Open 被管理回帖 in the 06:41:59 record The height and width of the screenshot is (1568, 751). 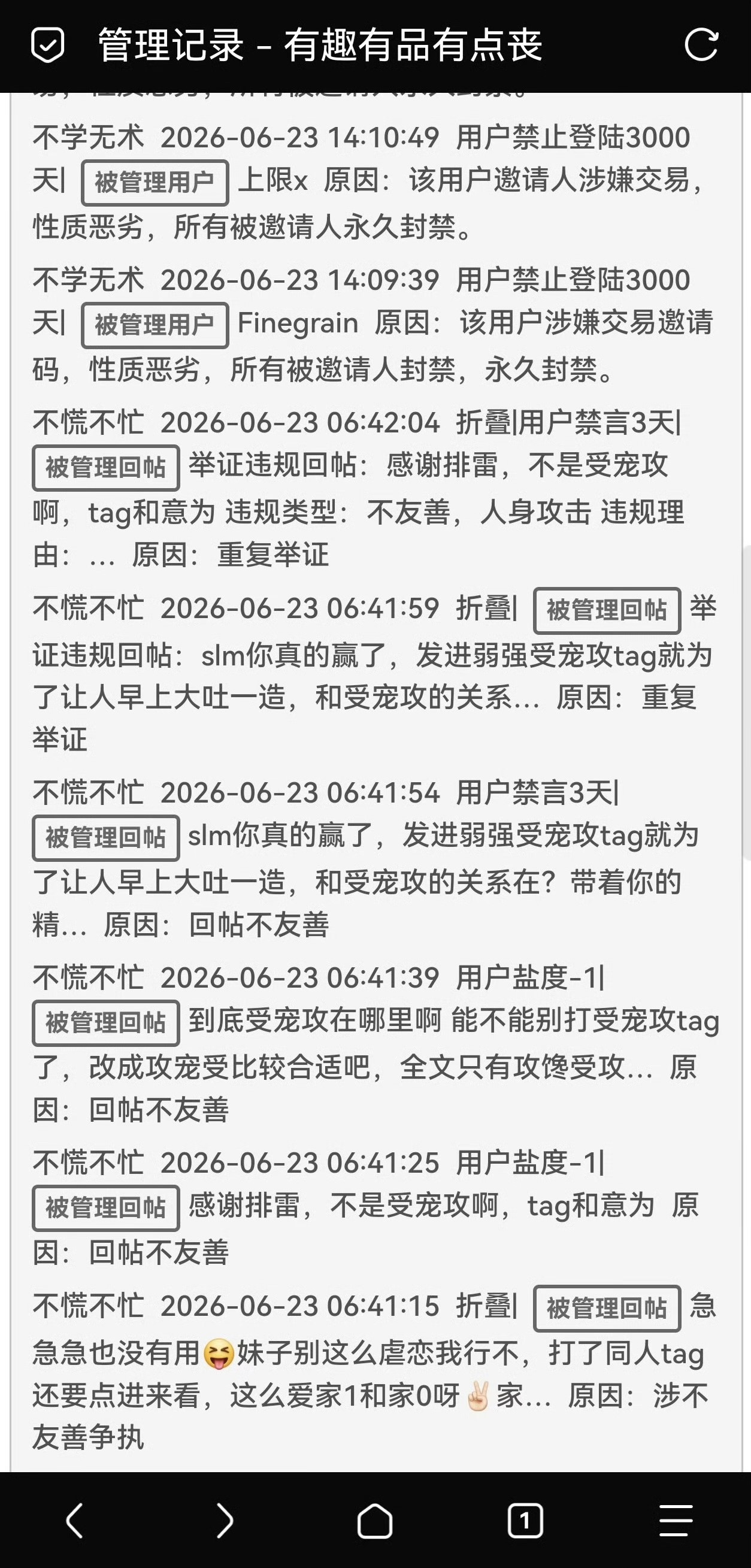607,610
